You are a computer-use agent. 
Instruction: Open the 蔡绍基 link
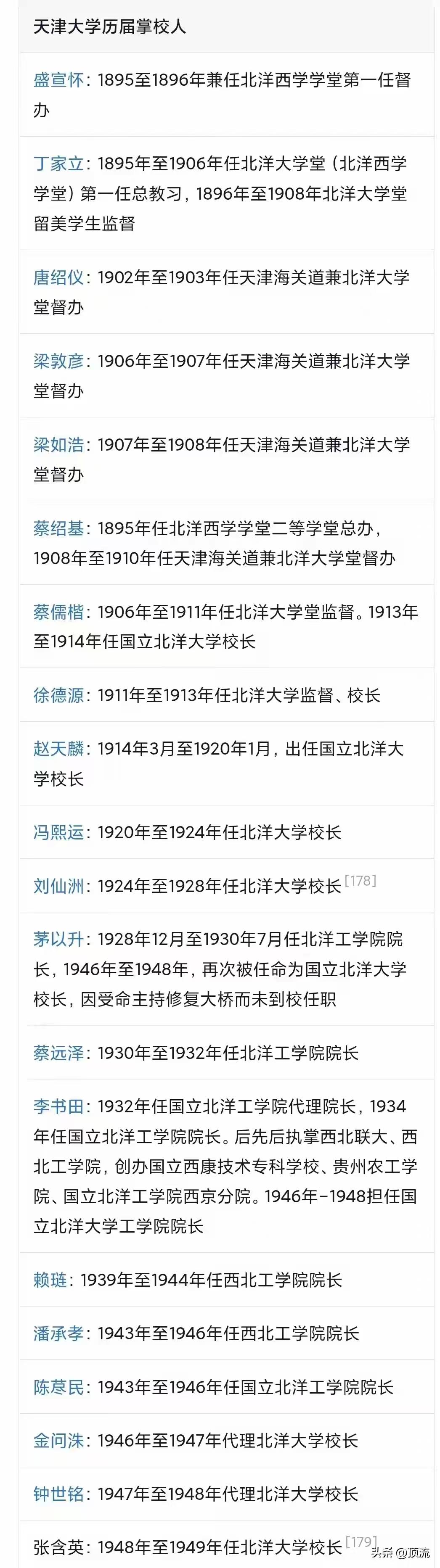(58, 528)
